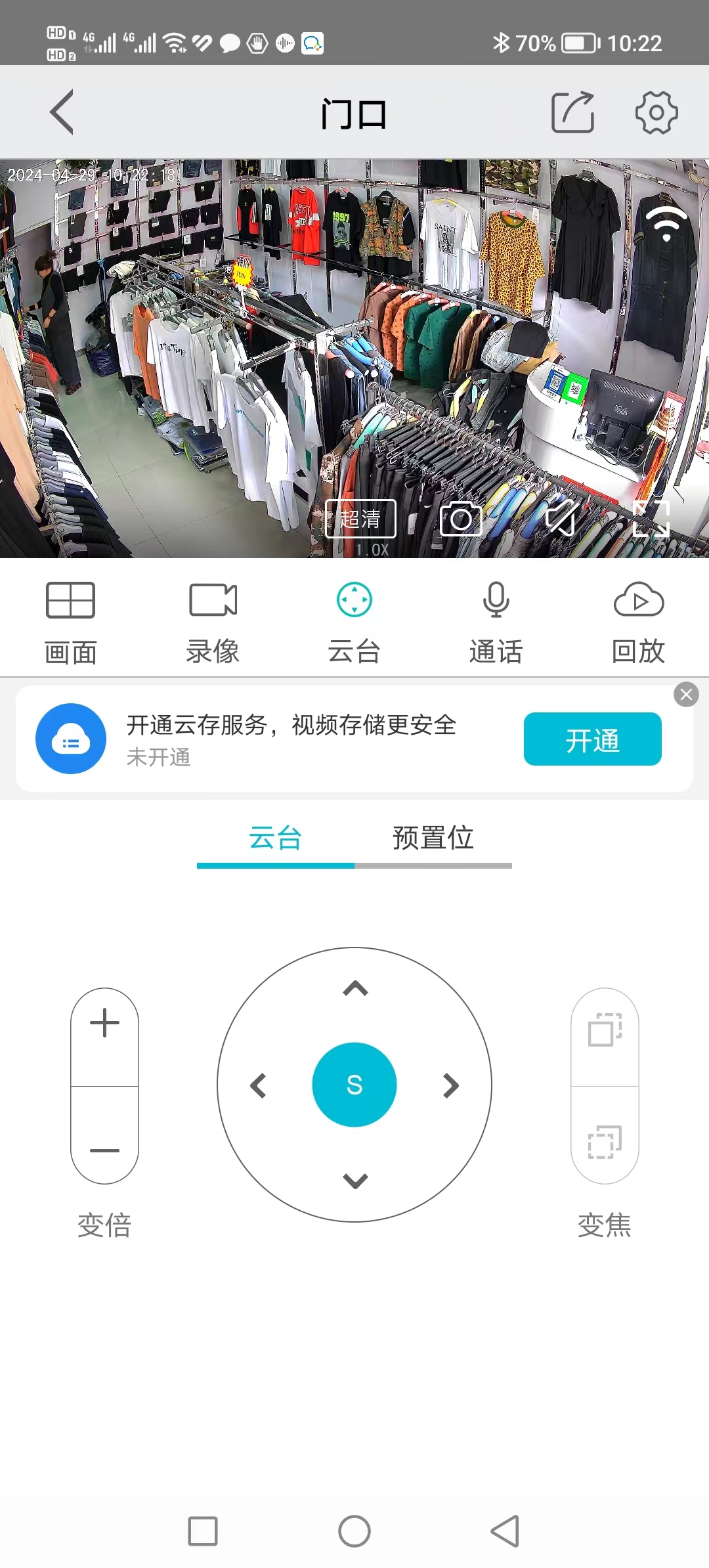Share the 门口 camera
This screenshot has width=709, height=1568.
point(572,112)
